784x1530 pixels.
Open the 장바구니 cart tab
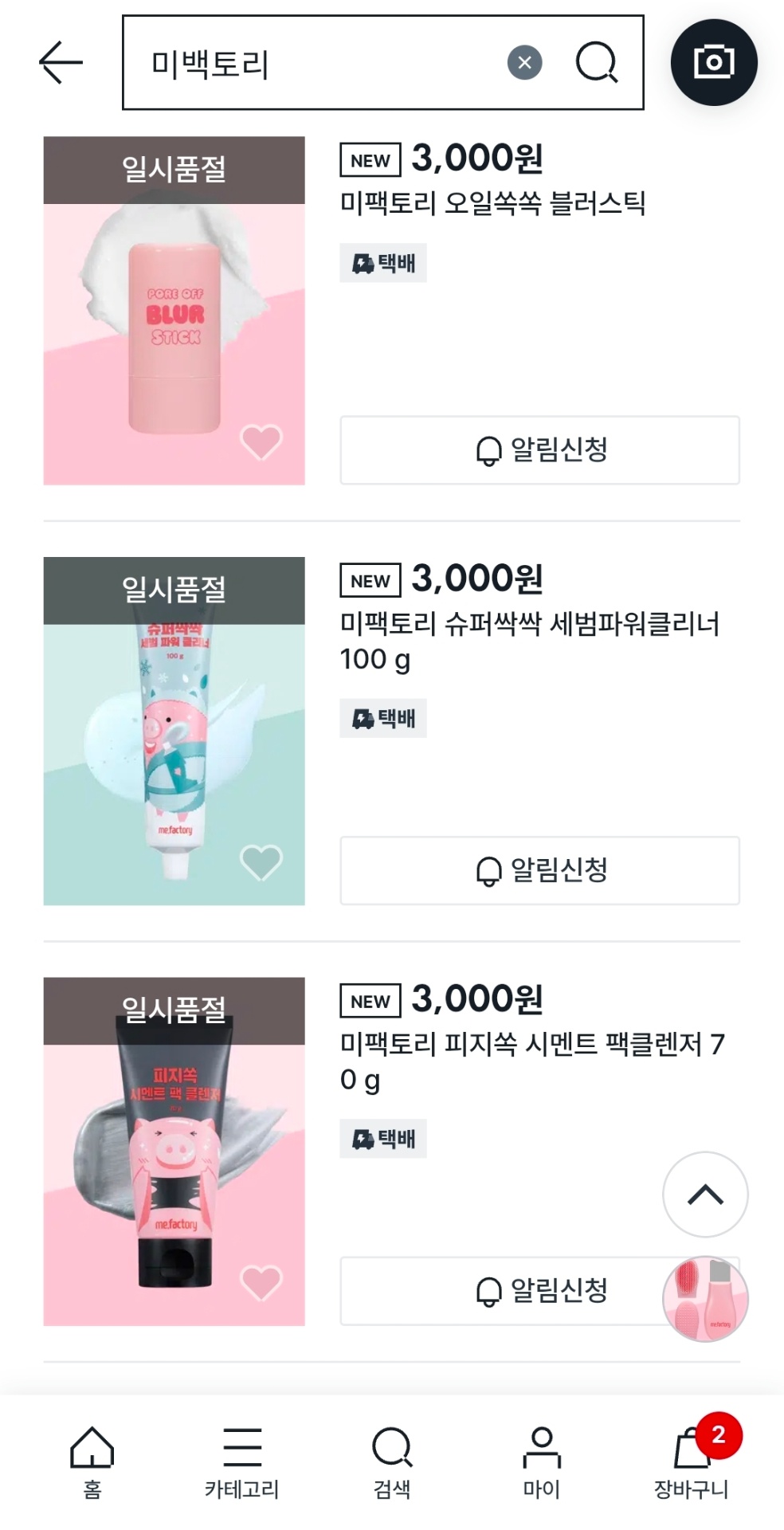pyautogui.click(x=692, y=1462)
